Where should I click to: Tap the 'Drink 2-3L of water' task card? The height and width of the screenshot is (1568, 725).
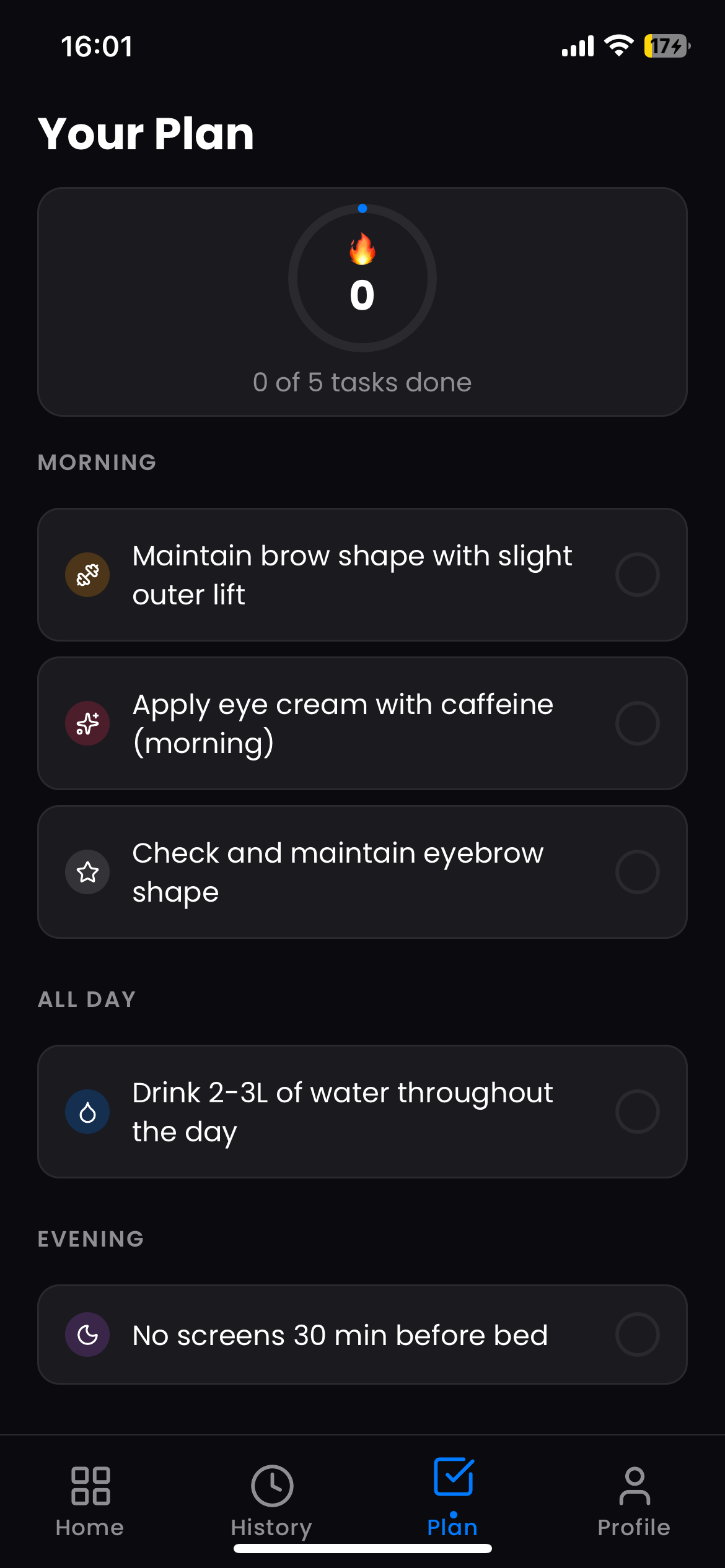tap(362, 1111)
